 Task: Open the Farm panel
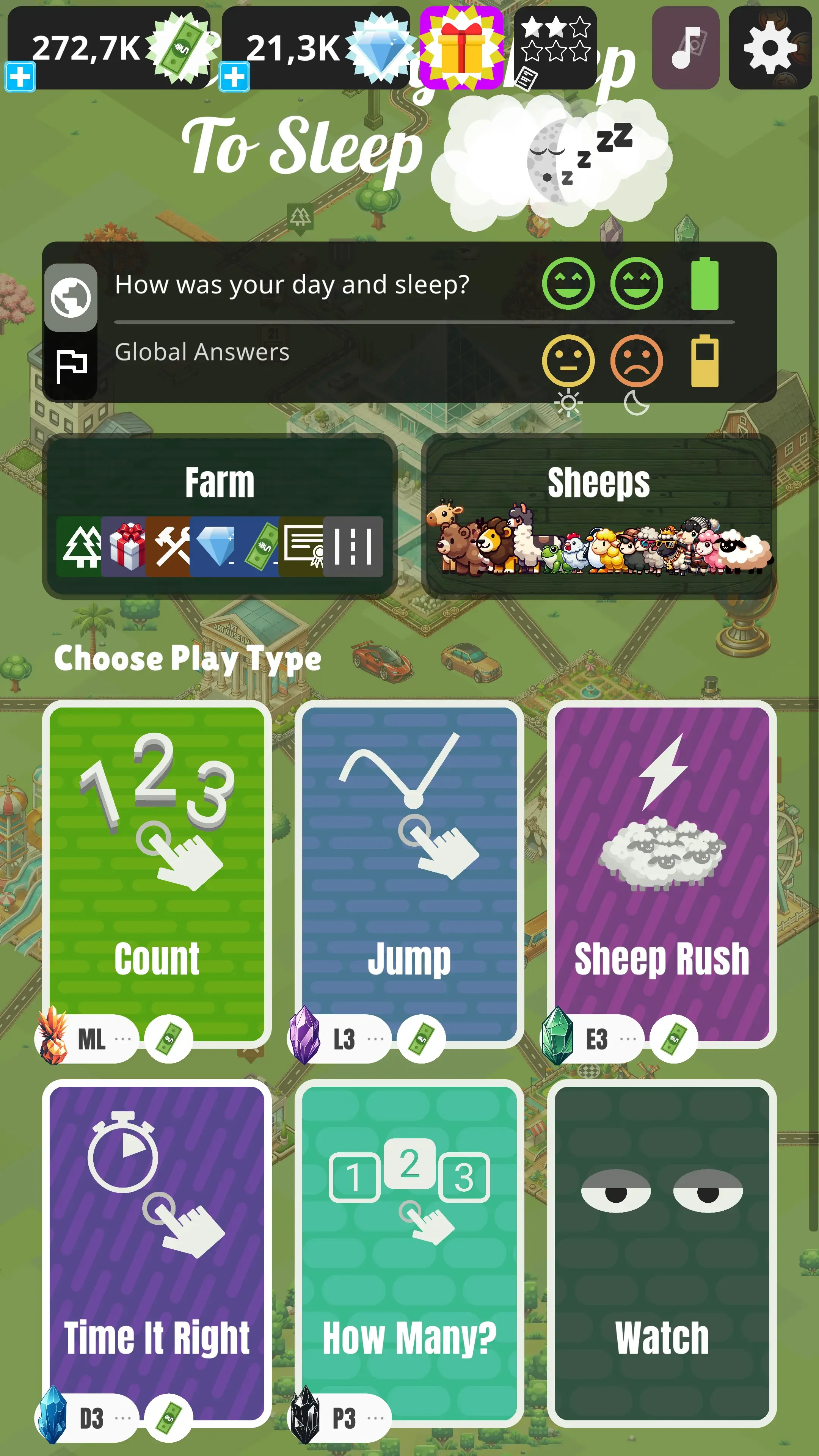tap(219, 516)
